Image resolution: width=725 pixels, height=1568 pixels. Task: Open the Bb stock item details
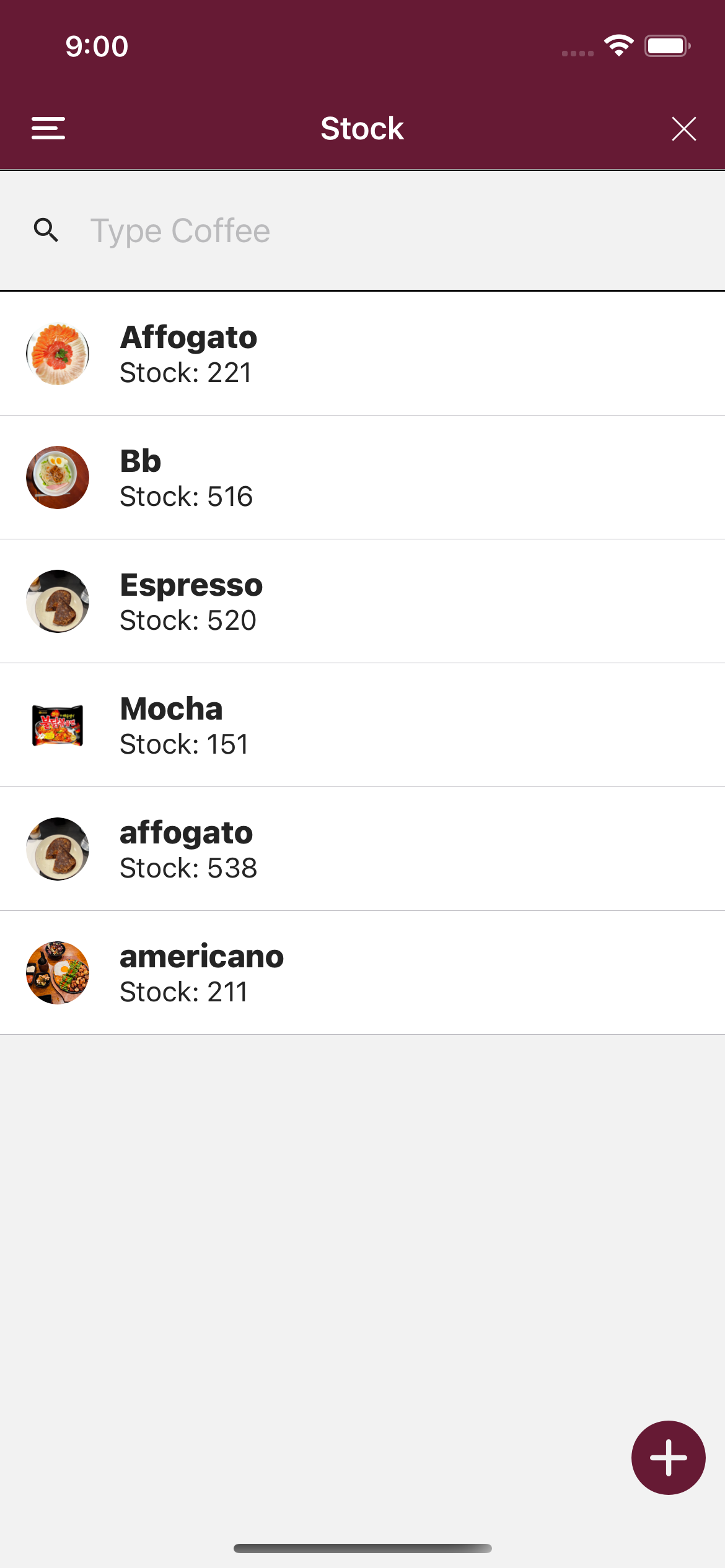coord(362,477)
